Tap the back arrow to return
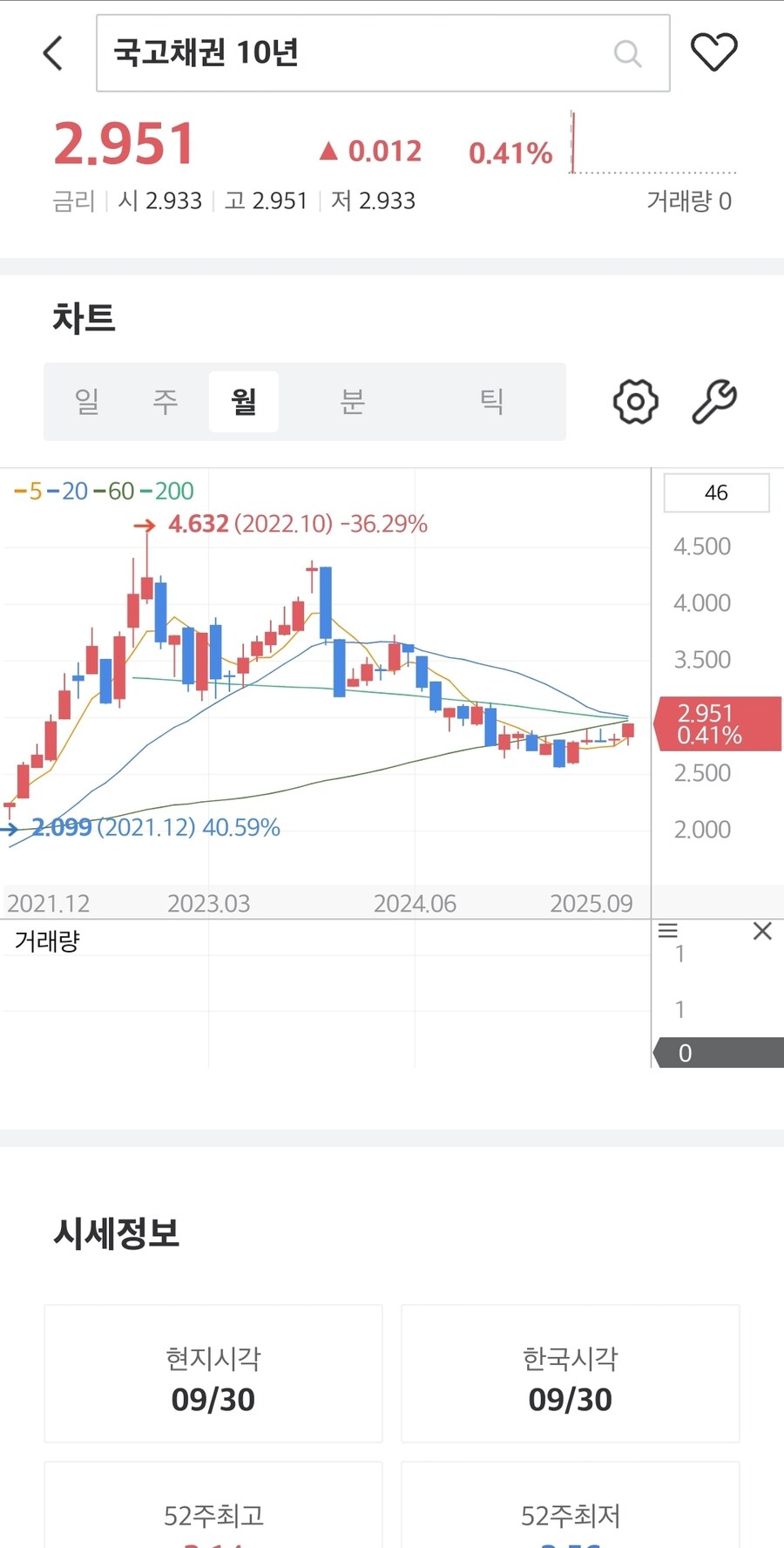The image size is (784, 1548). click(x=52, y=52)
